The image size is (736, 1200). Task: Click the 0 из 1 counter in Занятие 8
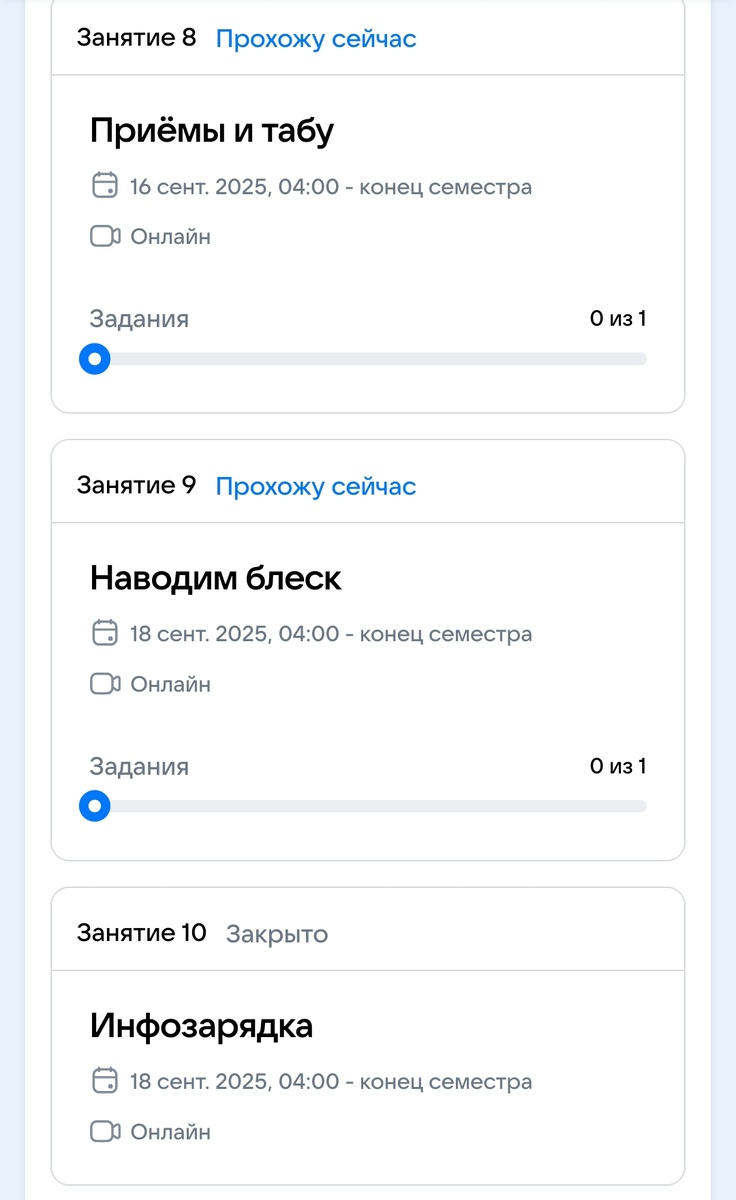point(619,317)
